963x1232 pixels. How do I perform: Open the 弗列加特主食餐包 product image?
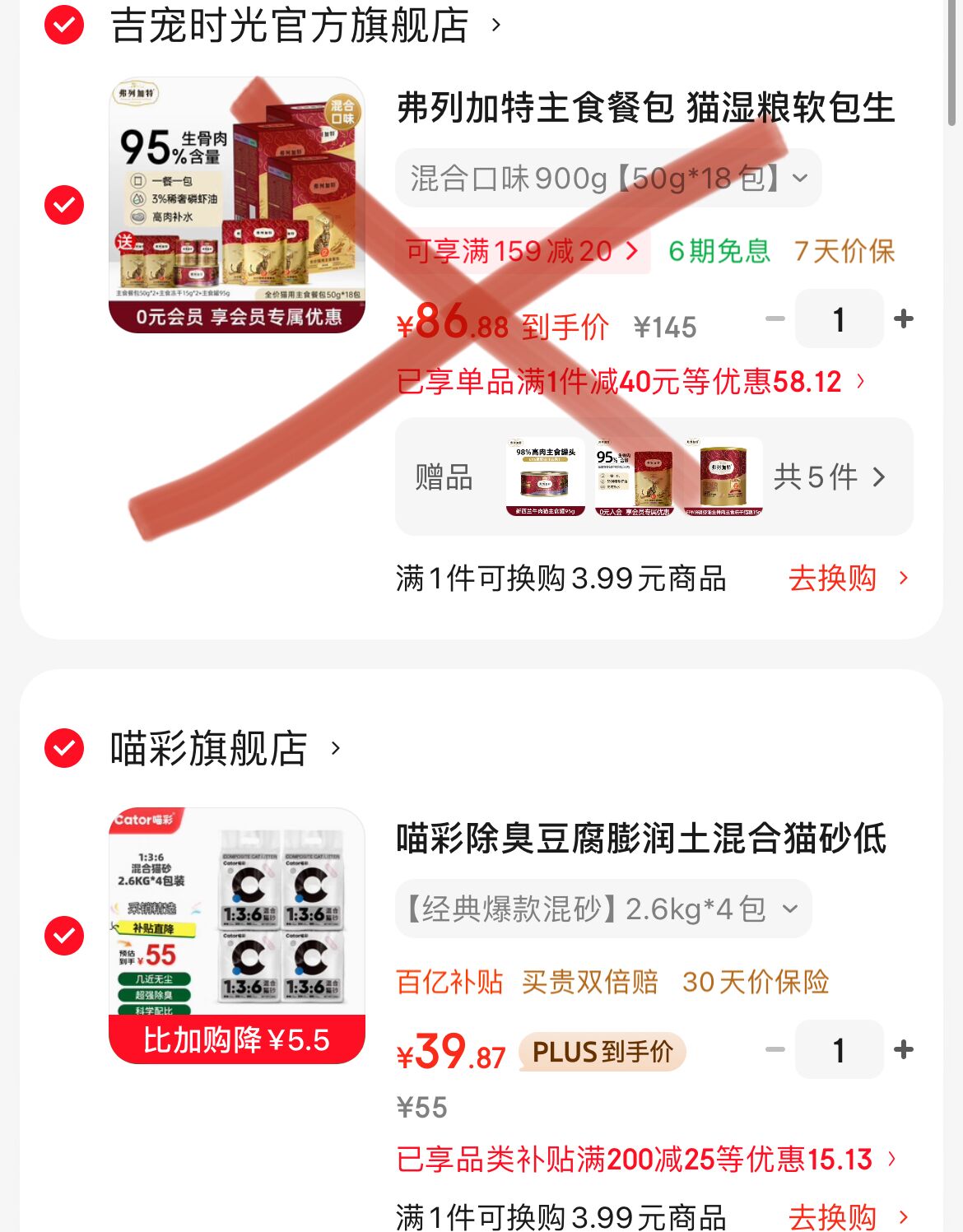pyautogui.click(x=237, y=205)
